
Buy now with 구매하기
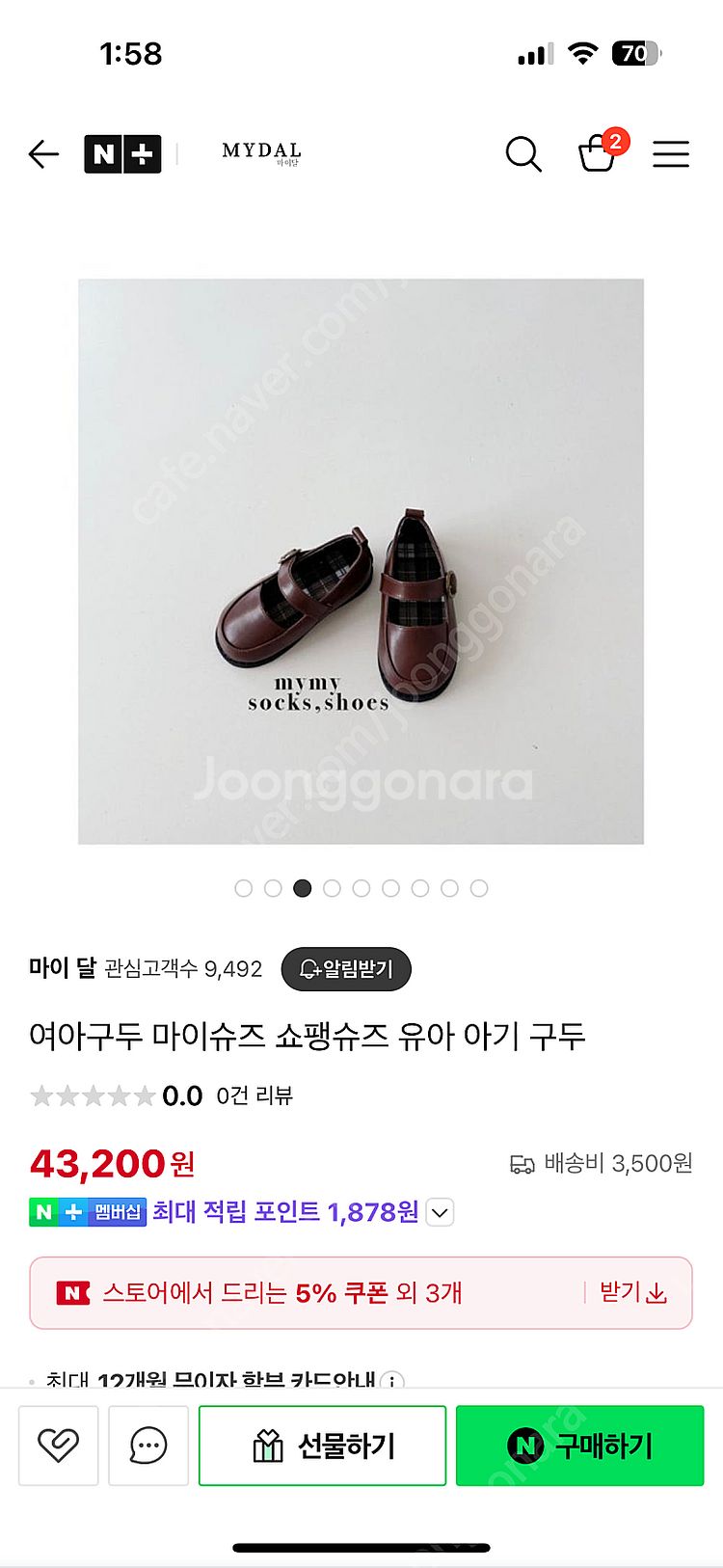579,1445
